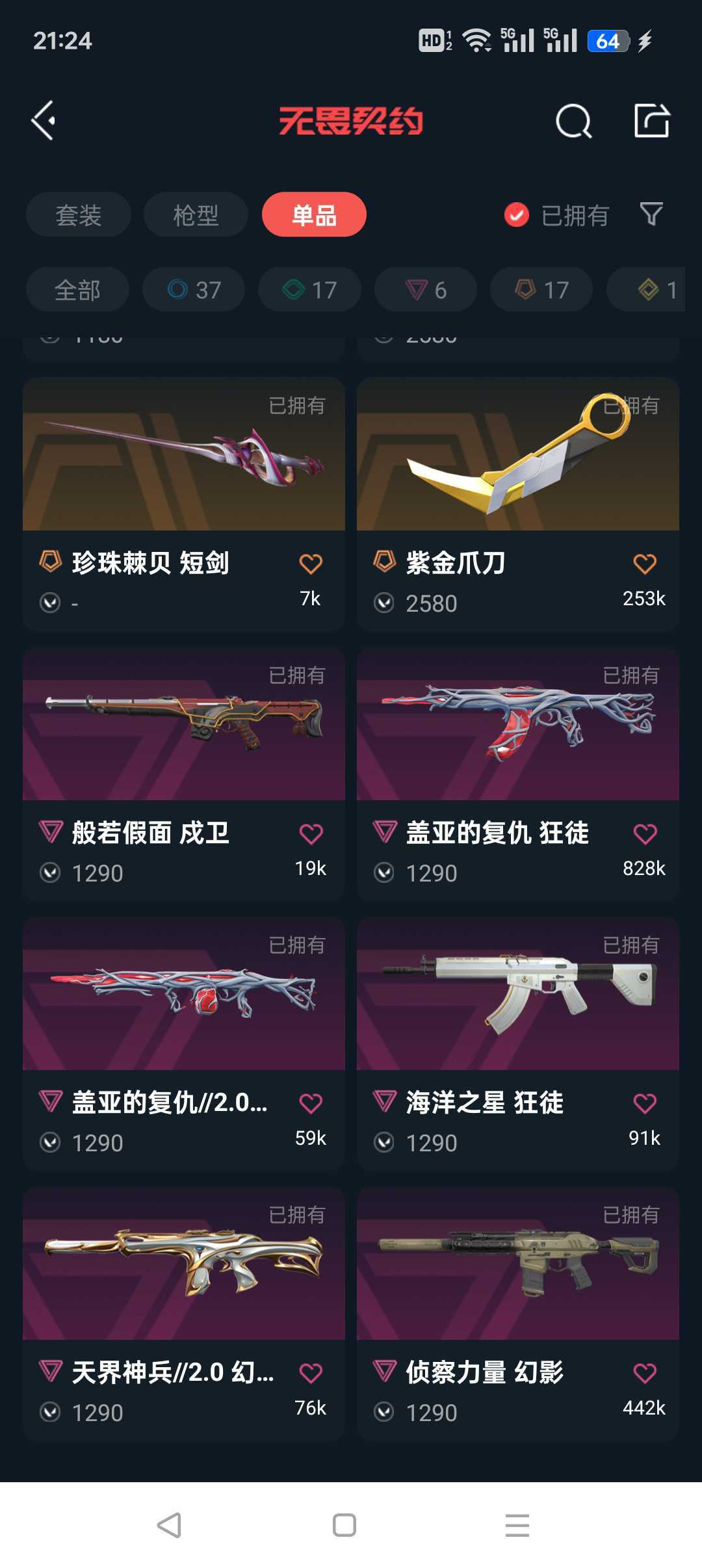This screenshot has height=1568, width=702.
Task: Like the 天界神兵//2.0 skin
Action: point(311,1374)
